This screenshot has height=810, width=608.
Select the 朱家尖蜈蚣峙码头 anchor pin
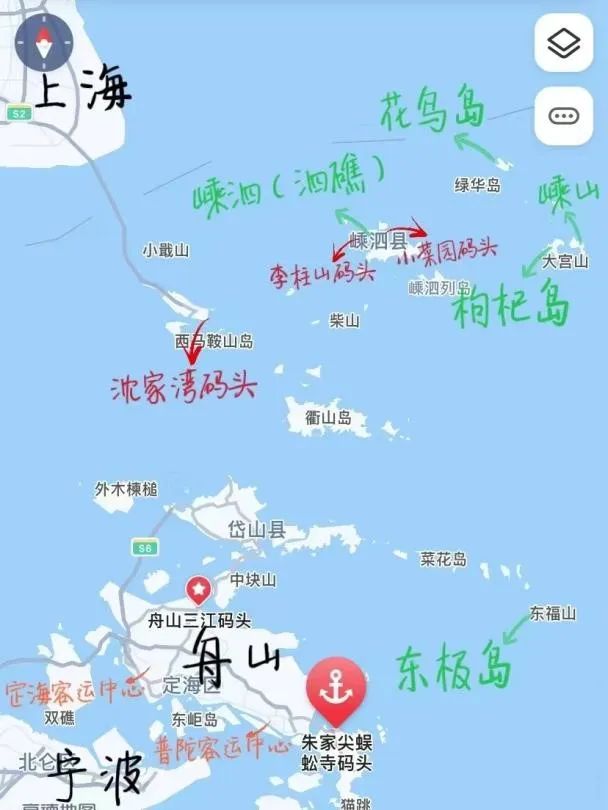point(338,688)
